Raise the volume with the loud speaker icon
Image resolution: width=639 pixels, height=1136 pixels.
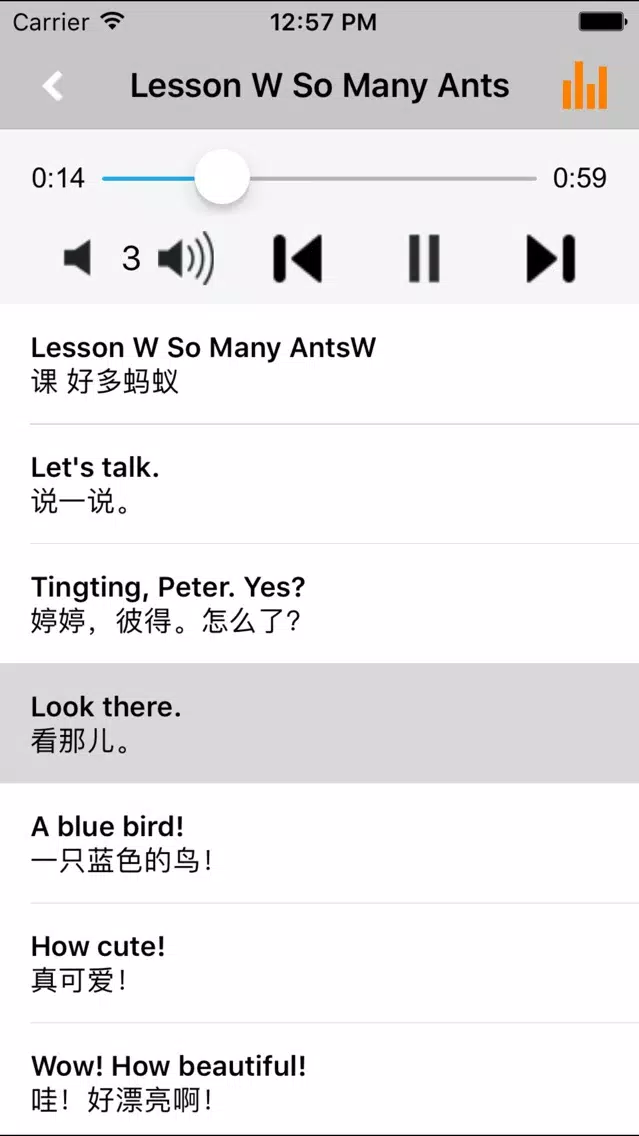(186, 258)
